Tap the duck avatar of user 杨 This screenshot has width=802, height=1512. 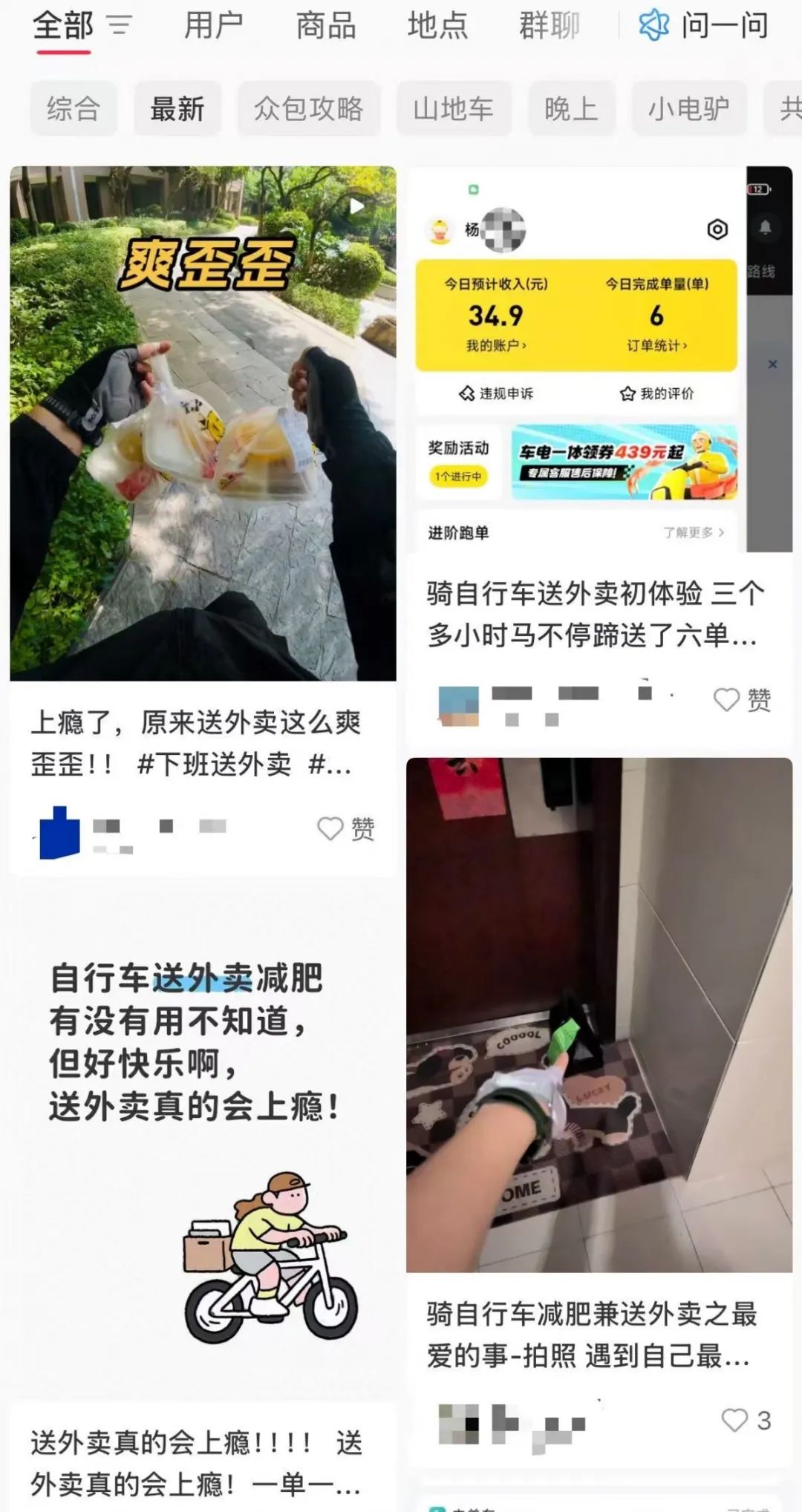(441, 230)
